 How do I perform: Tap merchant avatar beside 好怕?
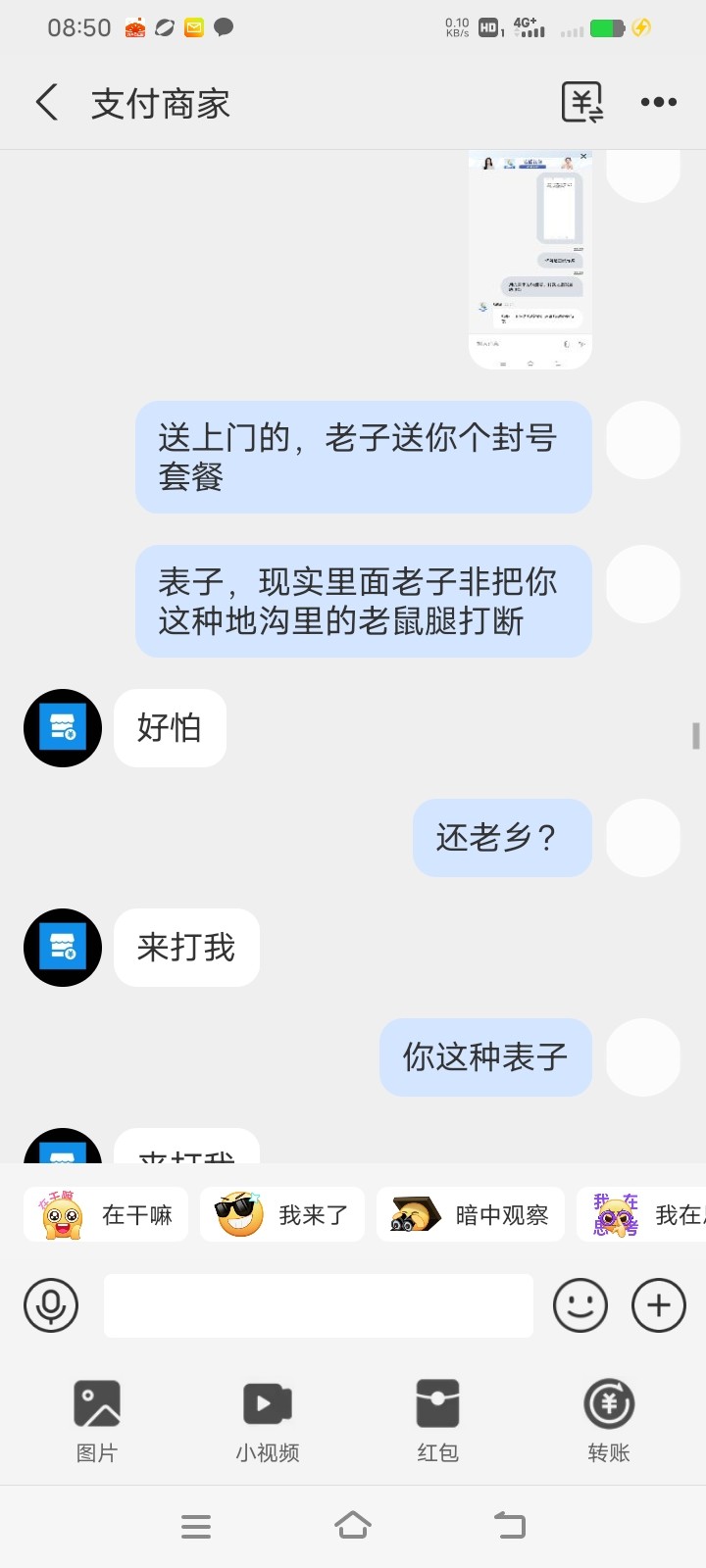(x=63, y=728)
